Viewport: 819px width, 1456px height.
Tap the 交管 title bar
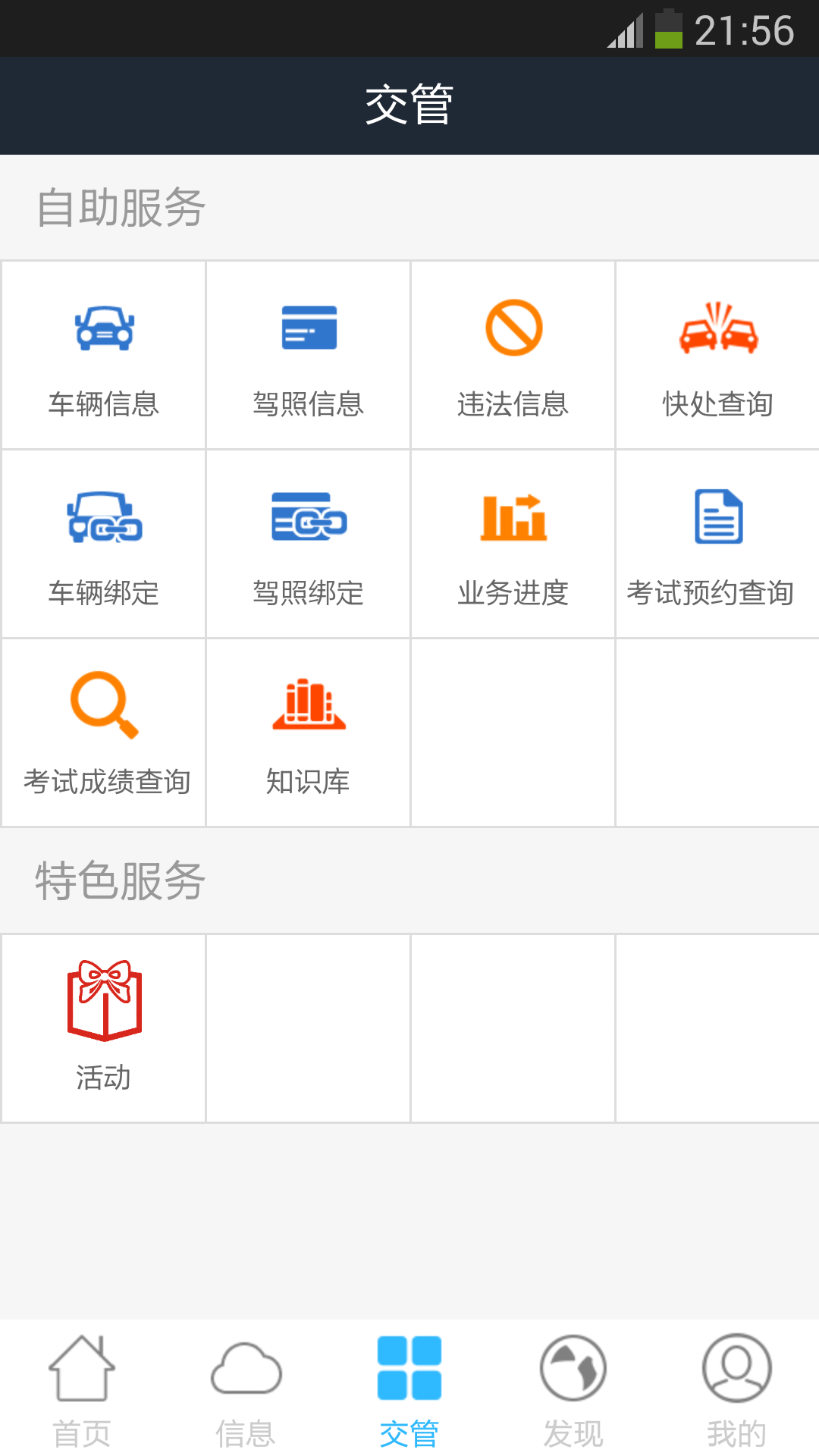409,105
